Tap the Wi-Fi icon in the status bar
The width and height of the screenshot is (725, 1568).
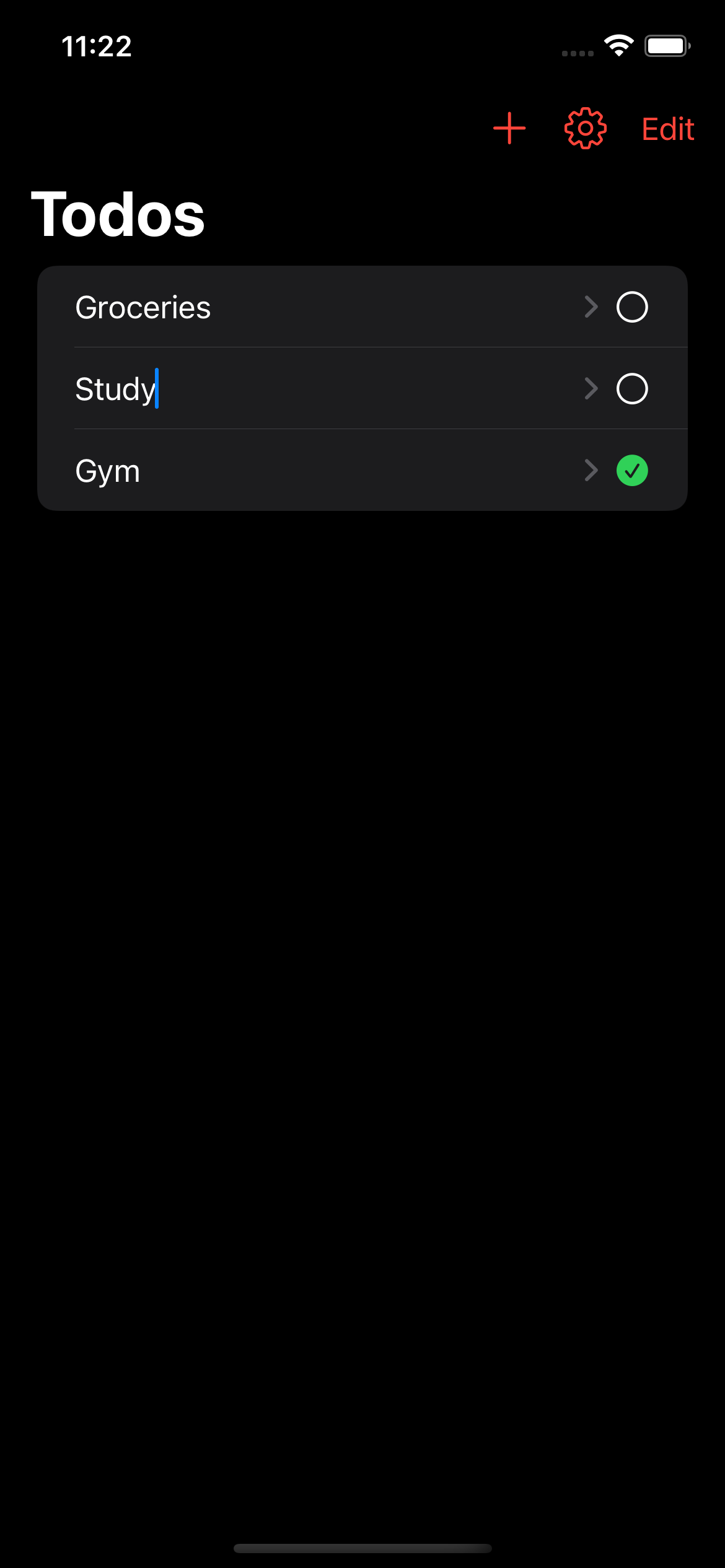pos(617,45)
